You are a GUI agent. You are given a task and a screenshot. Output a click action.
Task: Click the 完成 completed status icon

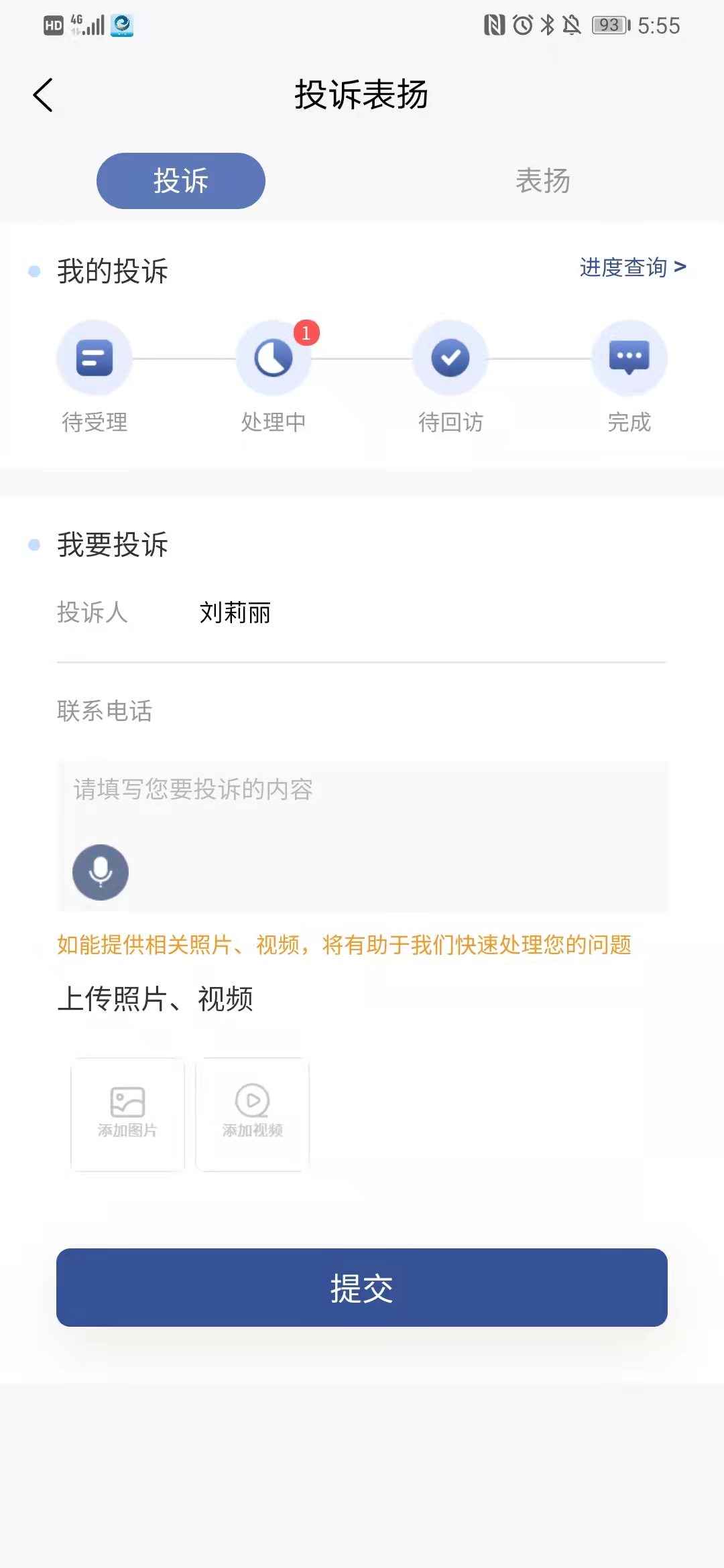point(629,357)
